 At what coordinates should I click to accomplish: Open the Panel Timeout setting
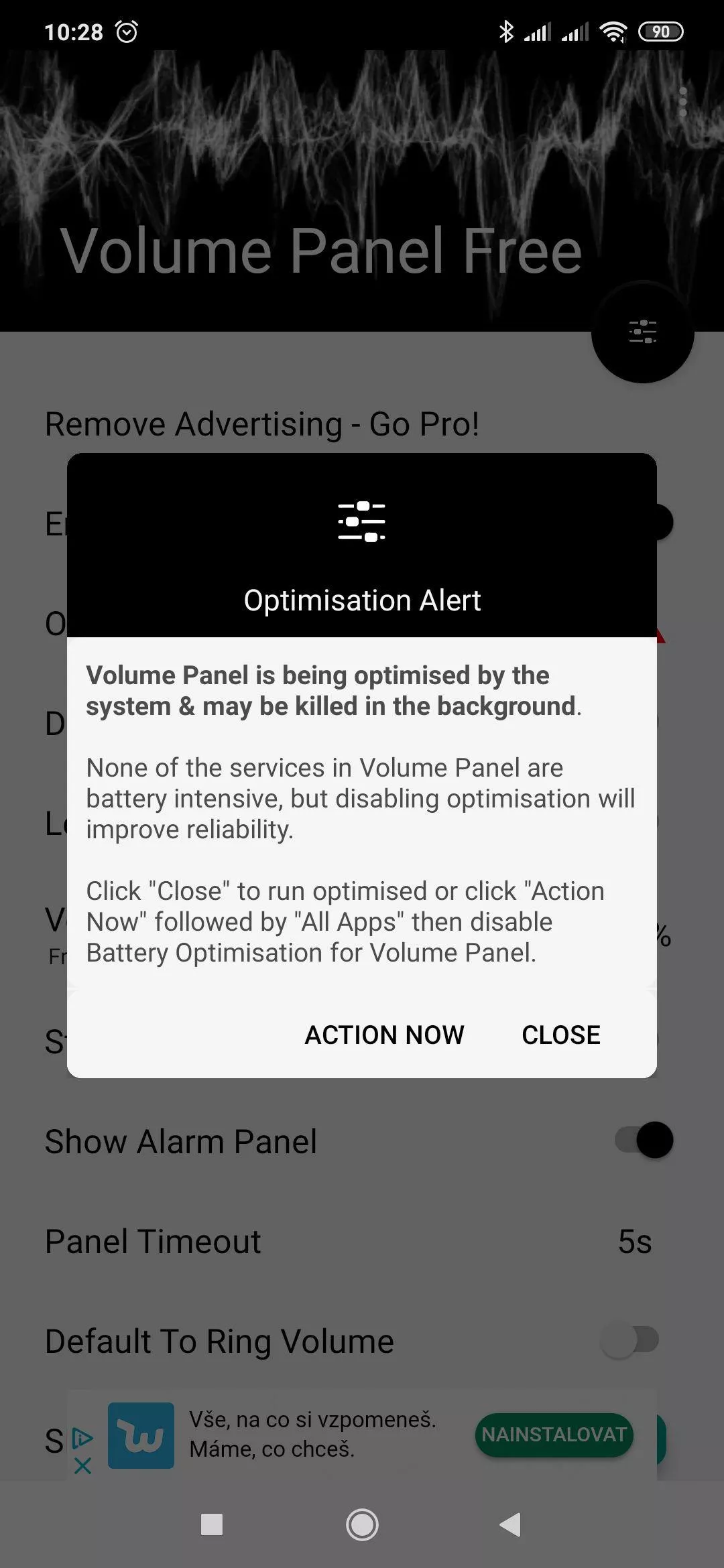[x=362, y=1241]
